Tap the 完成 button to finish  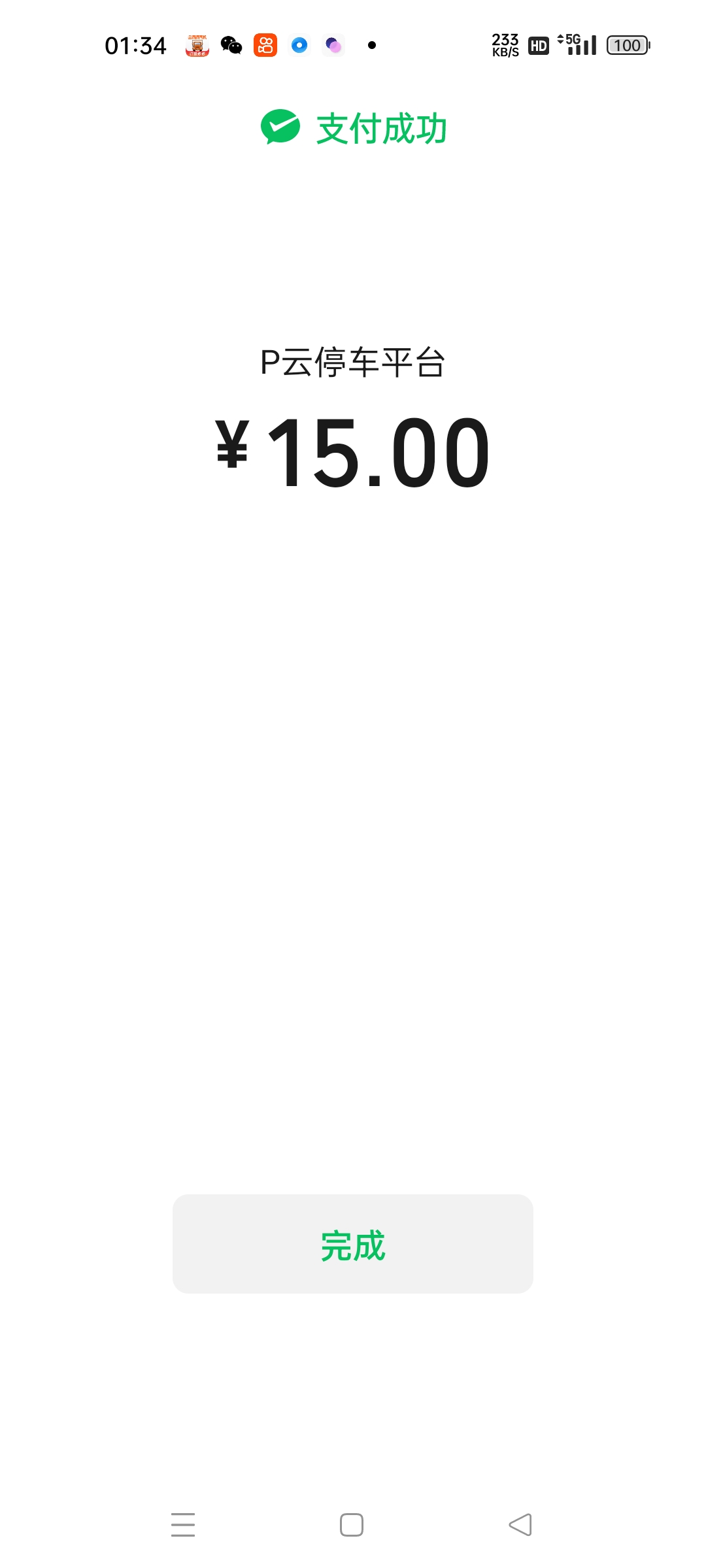(x=353, y=1244)
